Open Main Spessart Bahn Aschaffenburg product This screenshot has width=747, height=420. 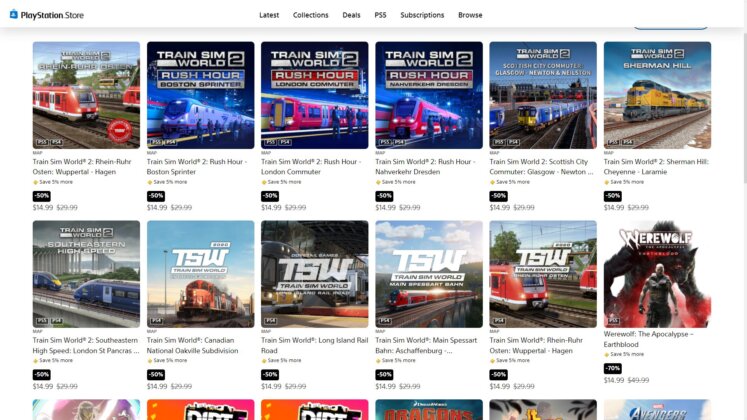428,274
